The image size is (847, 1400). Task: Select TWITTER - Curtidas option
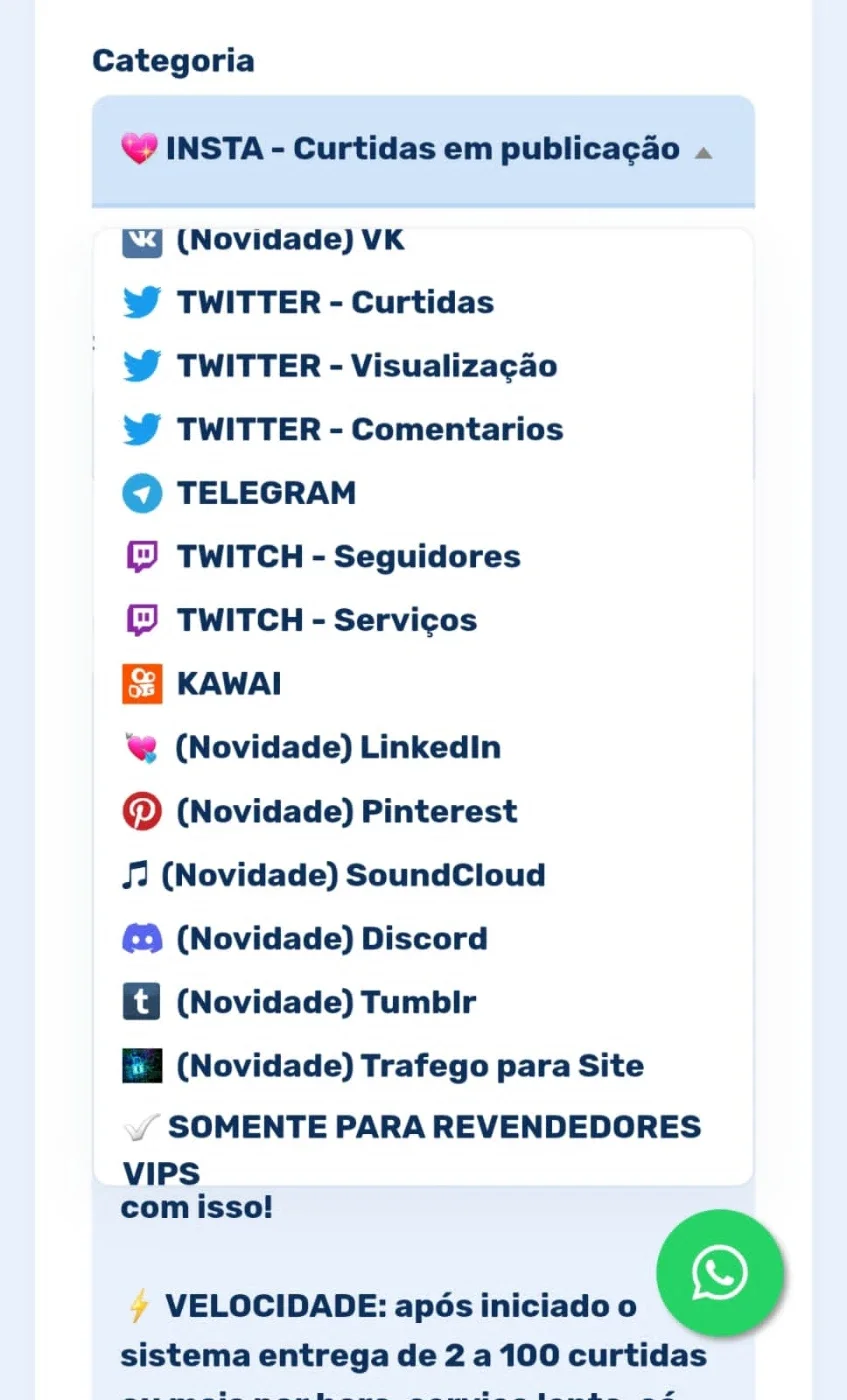point(423,302)
